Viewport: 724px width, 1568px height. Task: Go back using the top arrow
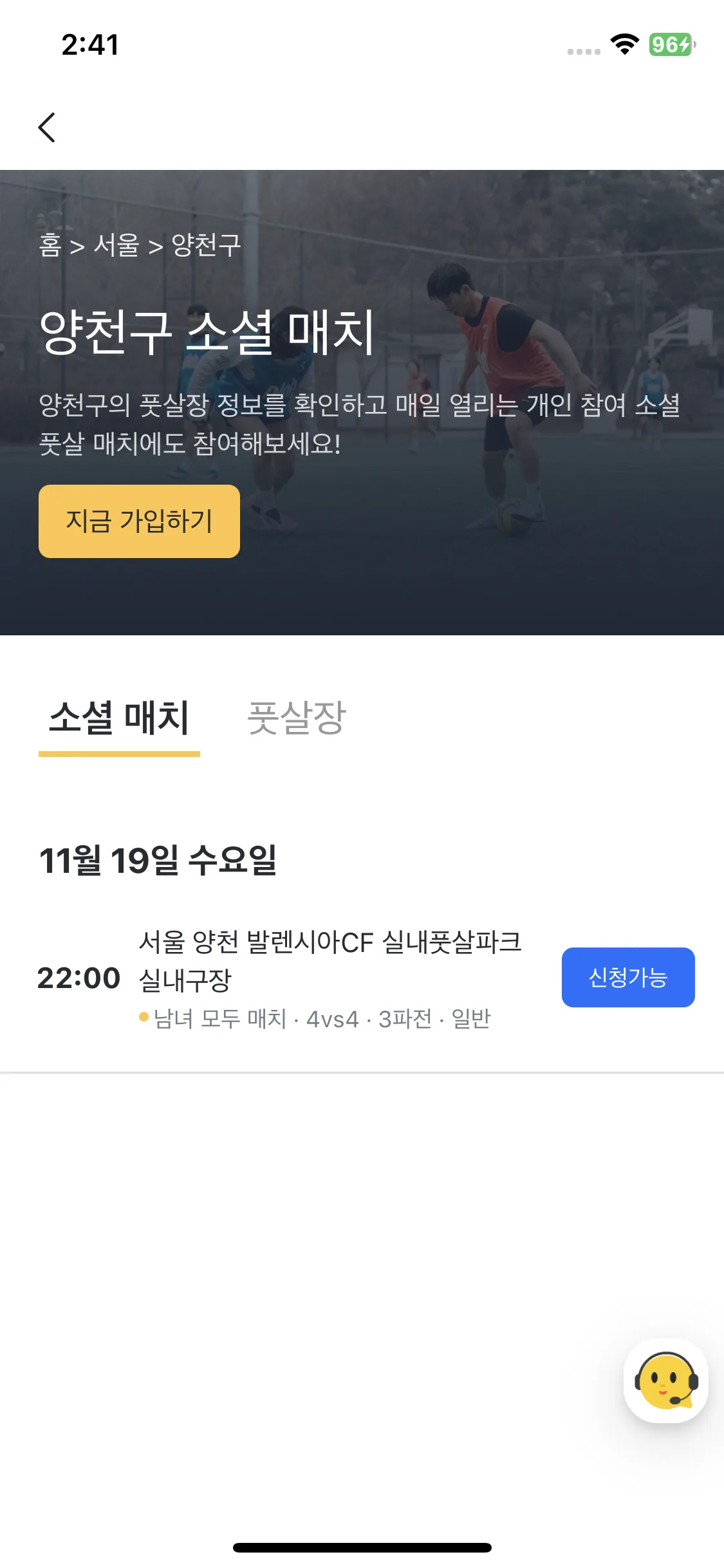[x=47, y=127]
